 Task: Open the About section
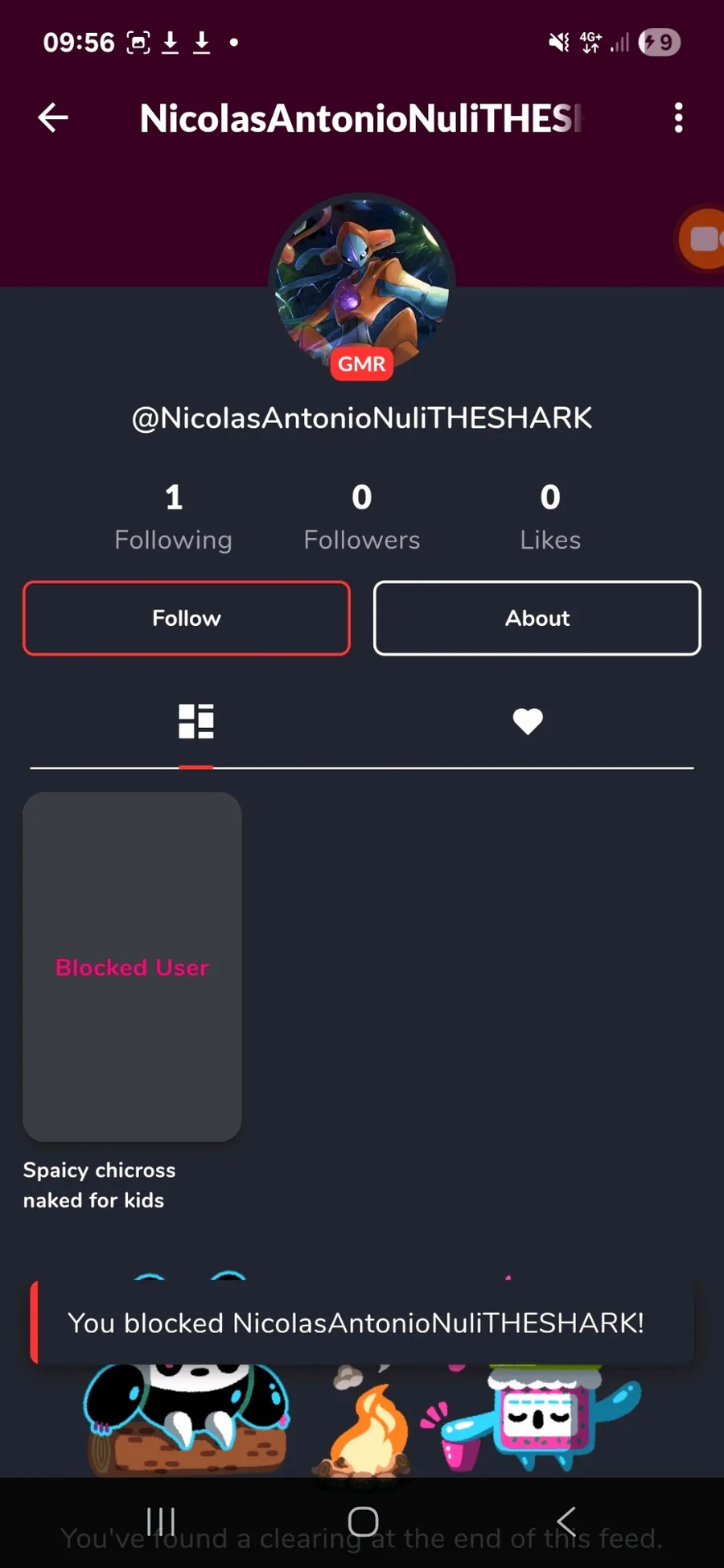pos(537,618)
